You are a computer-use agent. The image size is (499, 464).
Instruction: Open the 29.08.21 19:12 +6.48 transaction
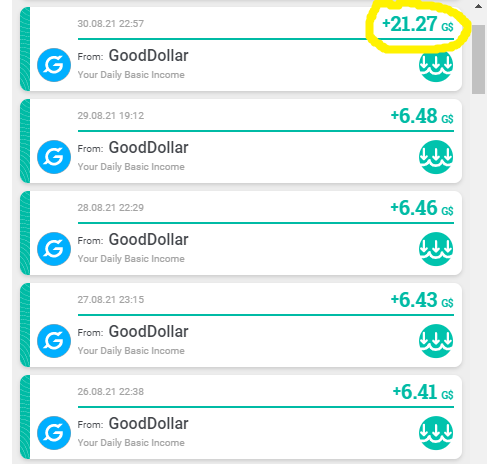(x=241, y=141)
